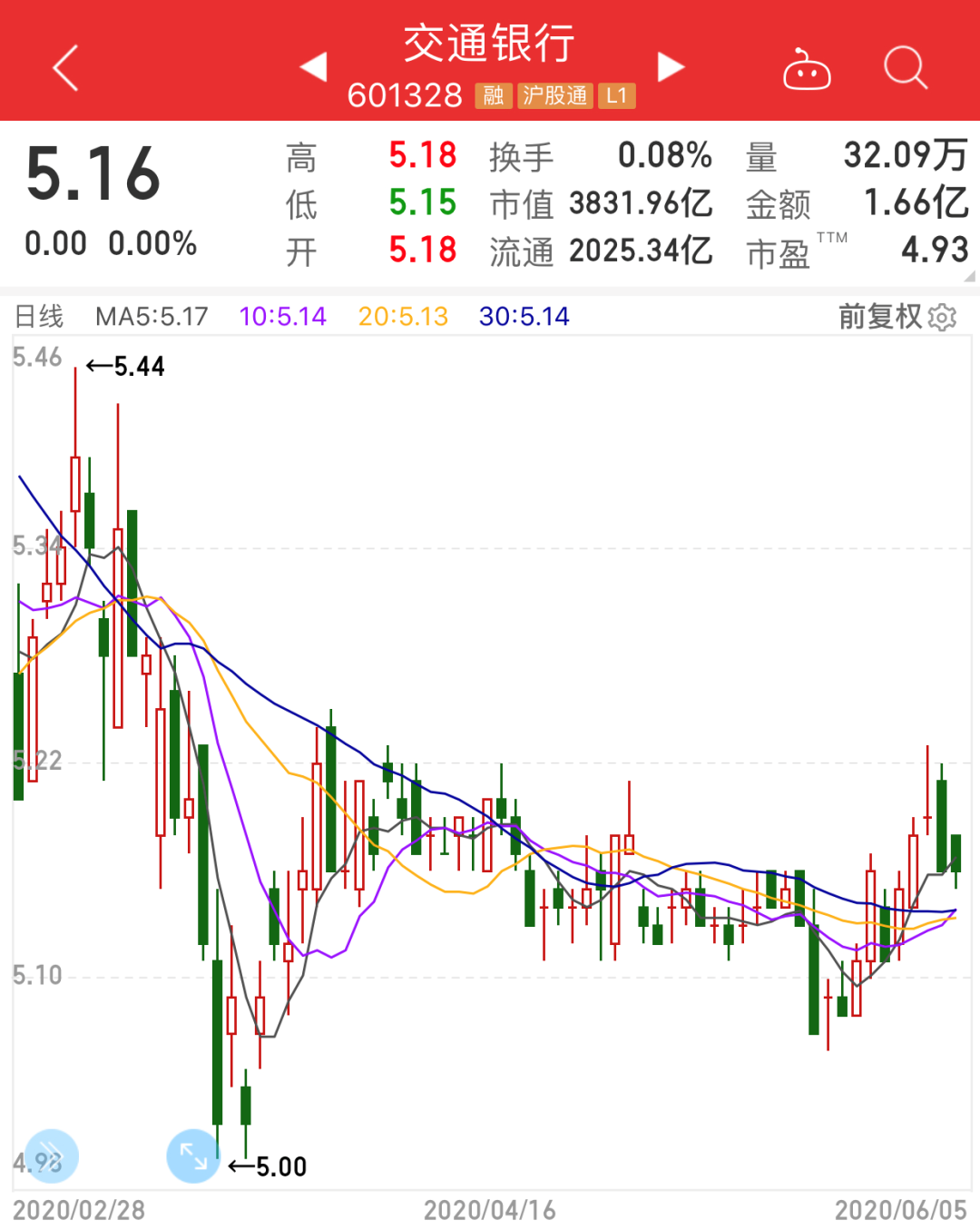The image size is (980, 1230).
Task: Open stock search magnifier
Action: pos(905,68)
